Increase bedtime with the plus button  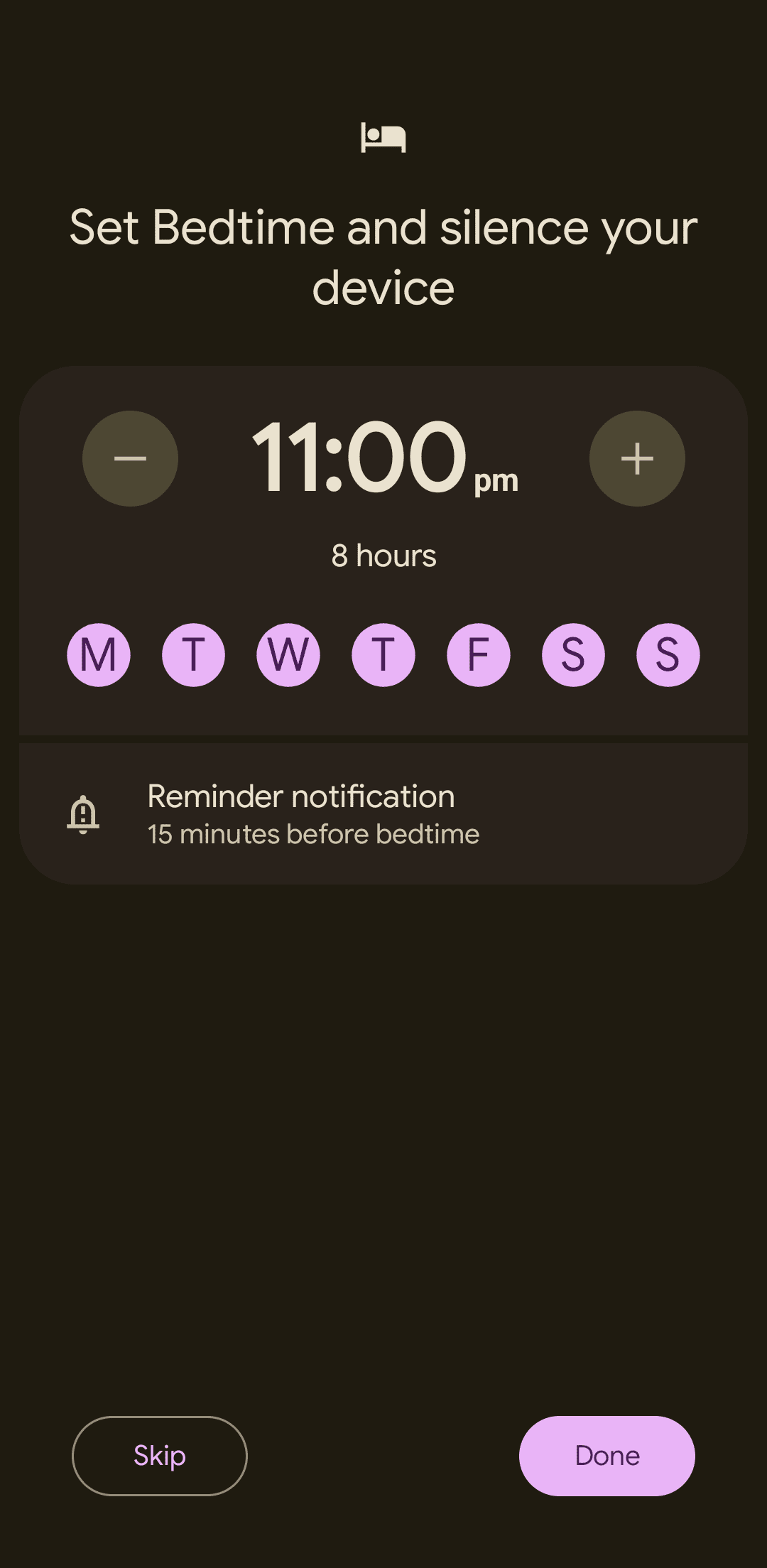coord(637,458)
